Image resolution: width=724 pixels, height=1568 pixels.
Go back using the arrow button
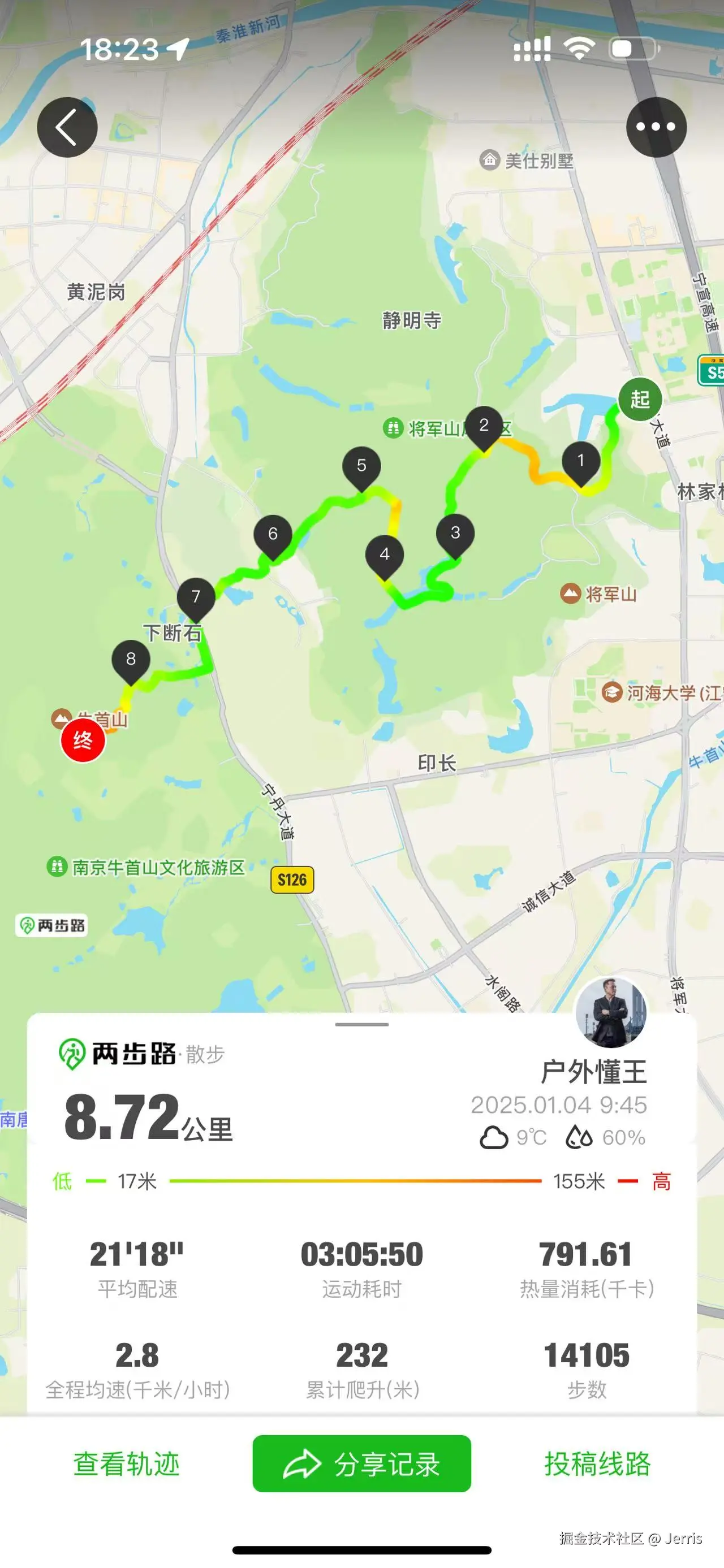pyautogui.click(x=67, y=127)
